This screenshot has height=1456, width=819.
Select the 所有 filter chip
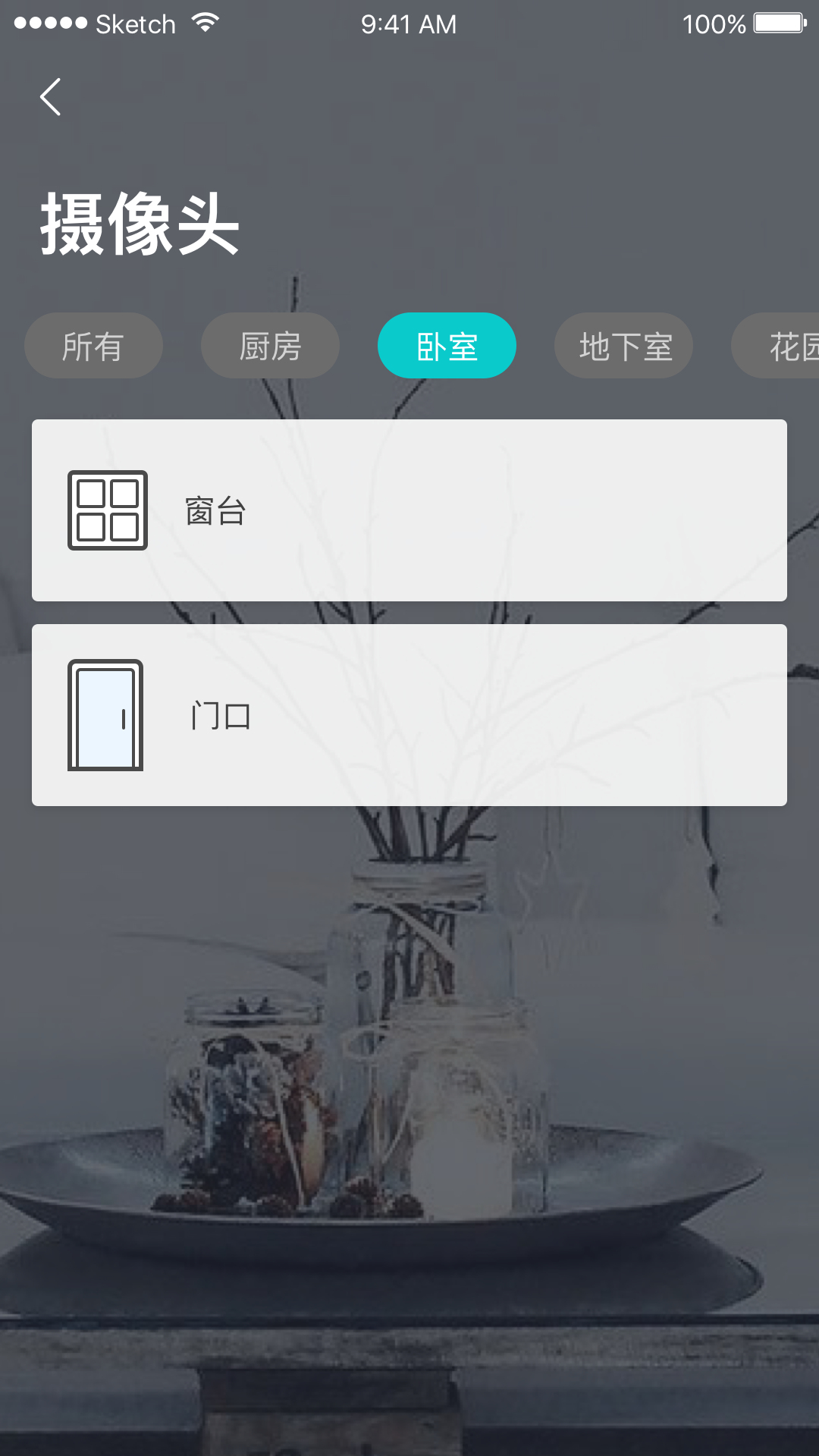[x=93, y=346]
